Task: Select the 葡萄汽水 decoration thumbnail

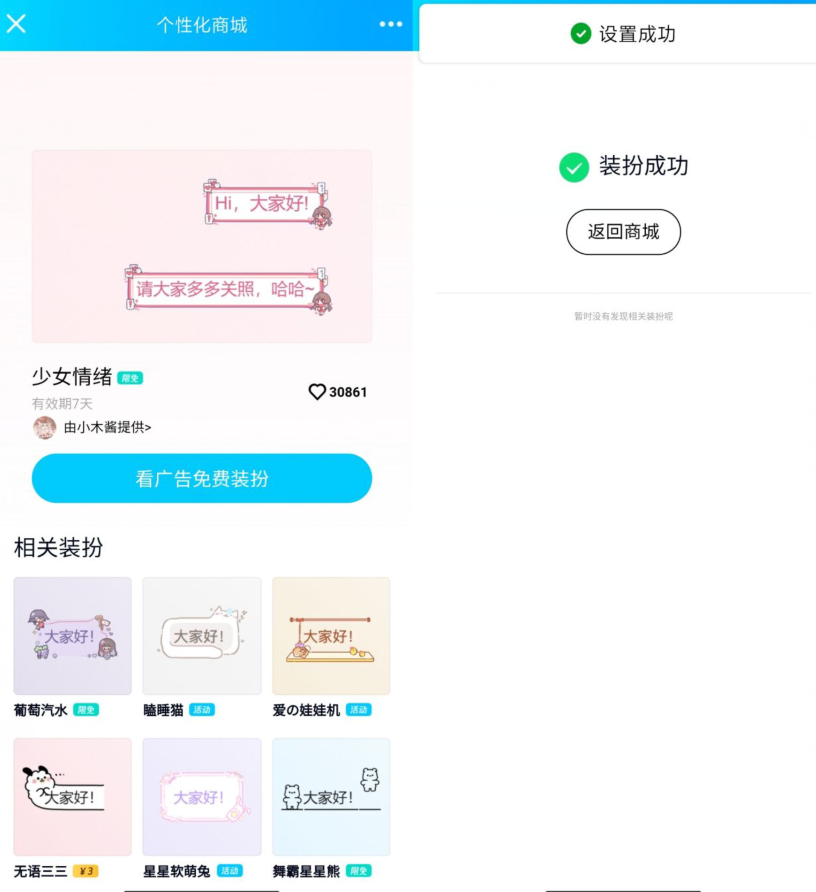Action: [x=71, y=635]
